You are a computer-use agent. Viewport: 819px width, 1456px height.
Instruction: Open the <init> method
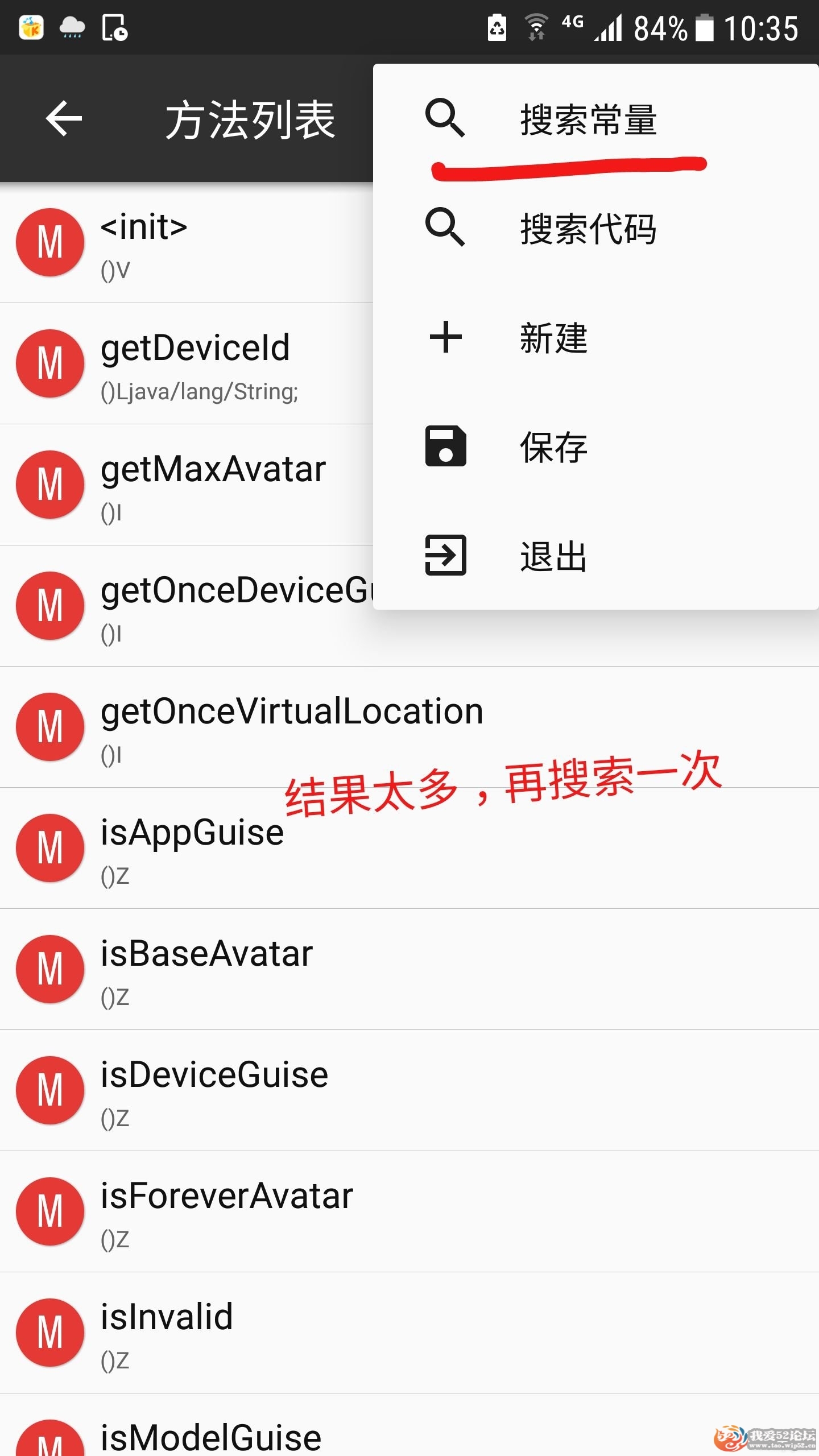click(188, 243)
